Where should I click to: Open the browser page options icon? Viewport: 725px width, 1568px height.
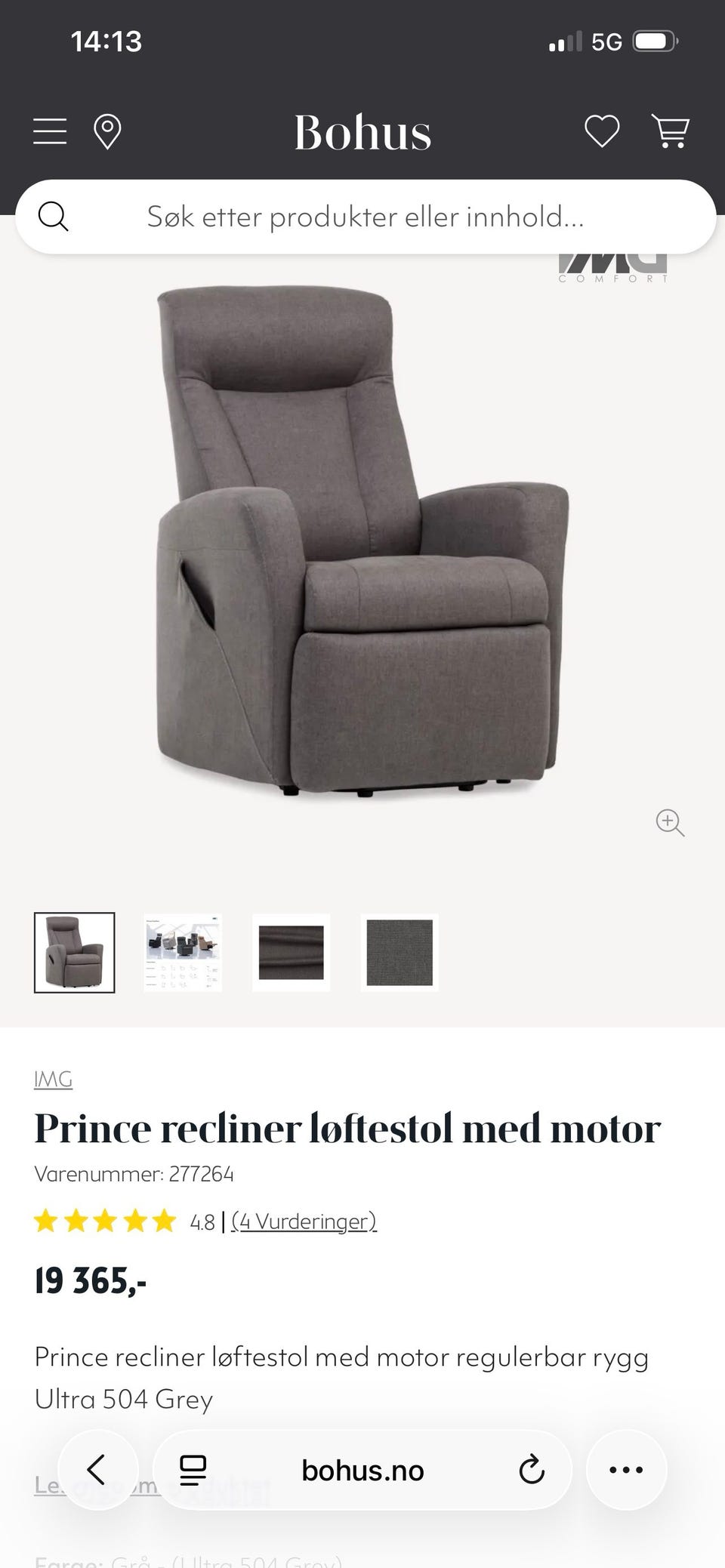click(x=193, y=1469)
